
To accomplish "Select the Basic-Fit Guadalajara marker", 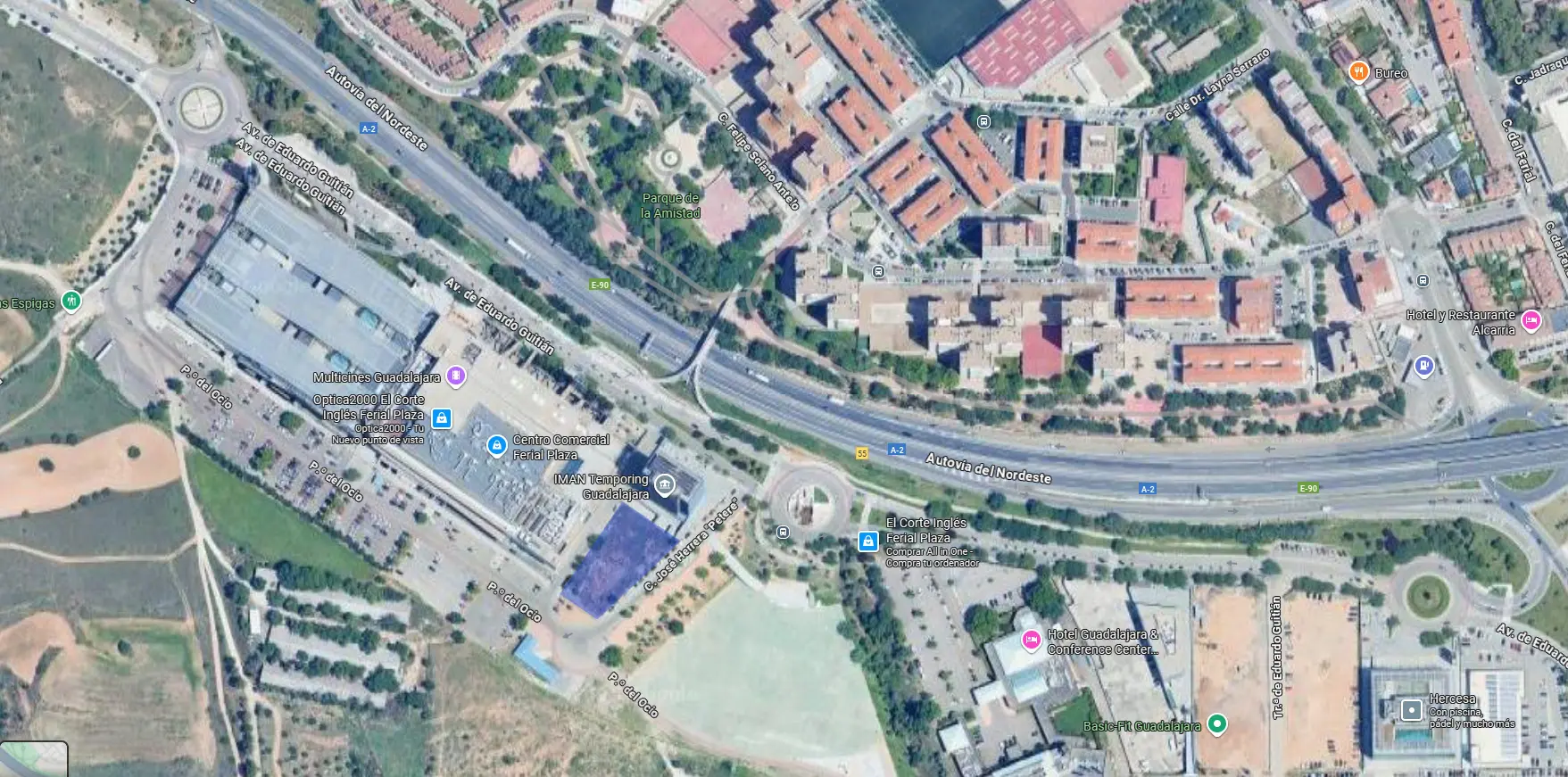I will coord(1216,724).
